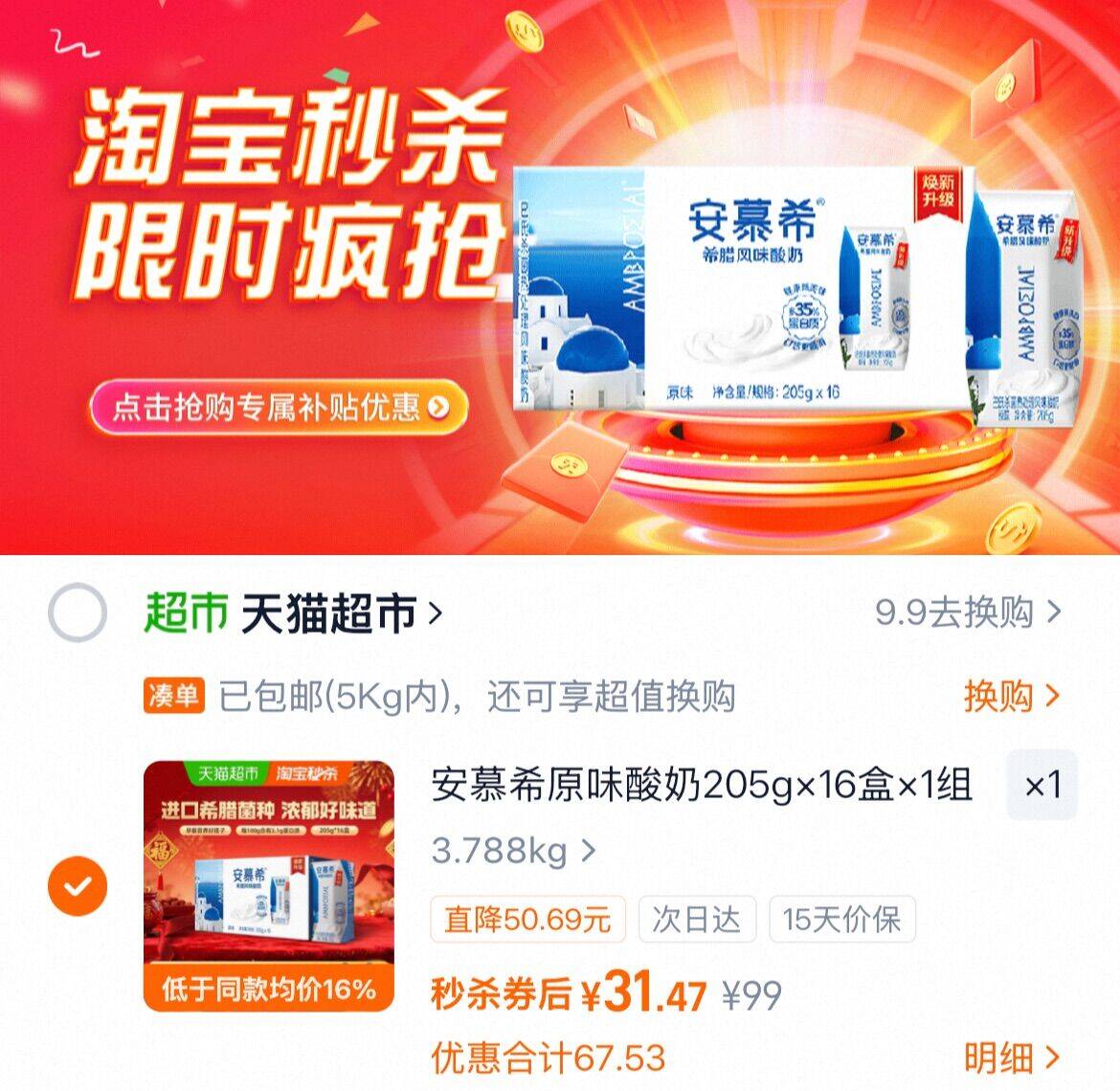Tap the orange 换购 link
The height and width of the screenshot is (1091, 1120).
tap(1011, 696)
